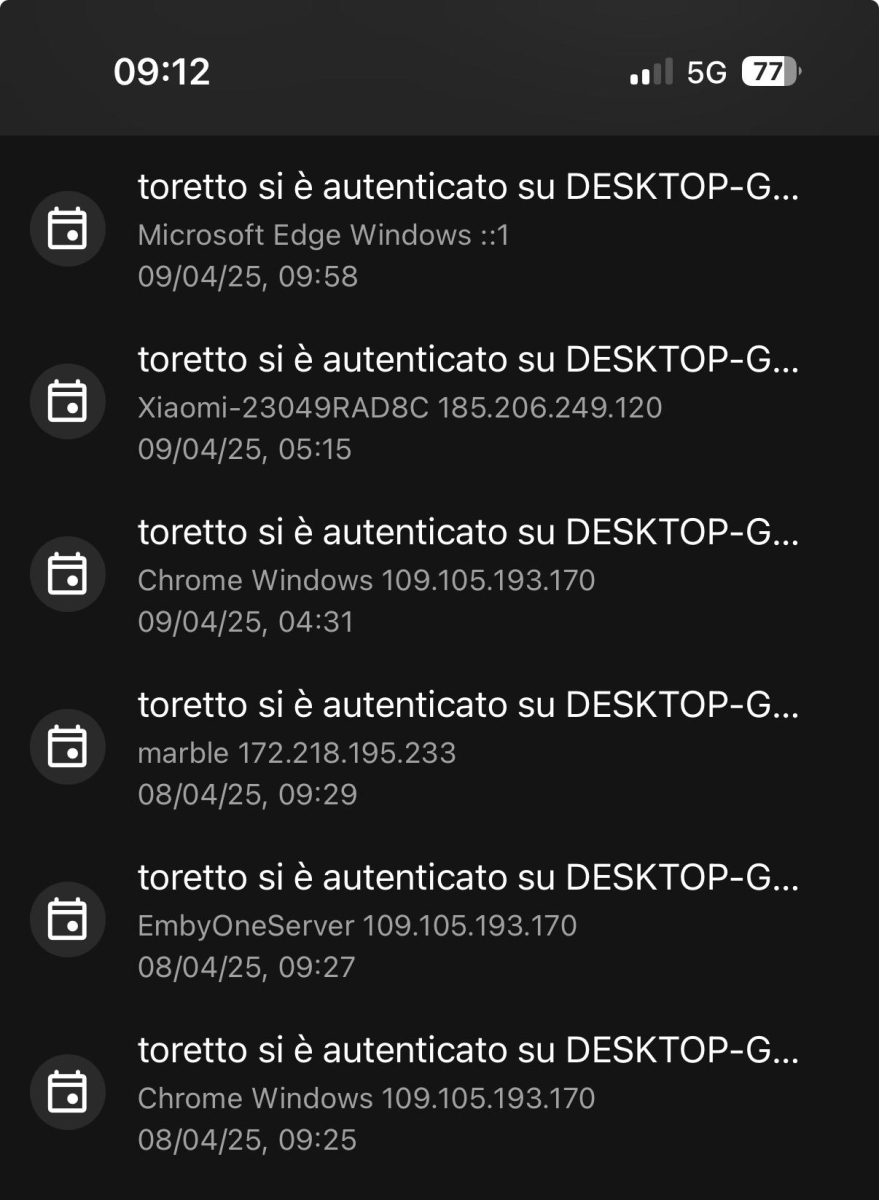
Task: Open the Xiaomi-23049RAD8C login activity entry
Action: click(440, 403)
